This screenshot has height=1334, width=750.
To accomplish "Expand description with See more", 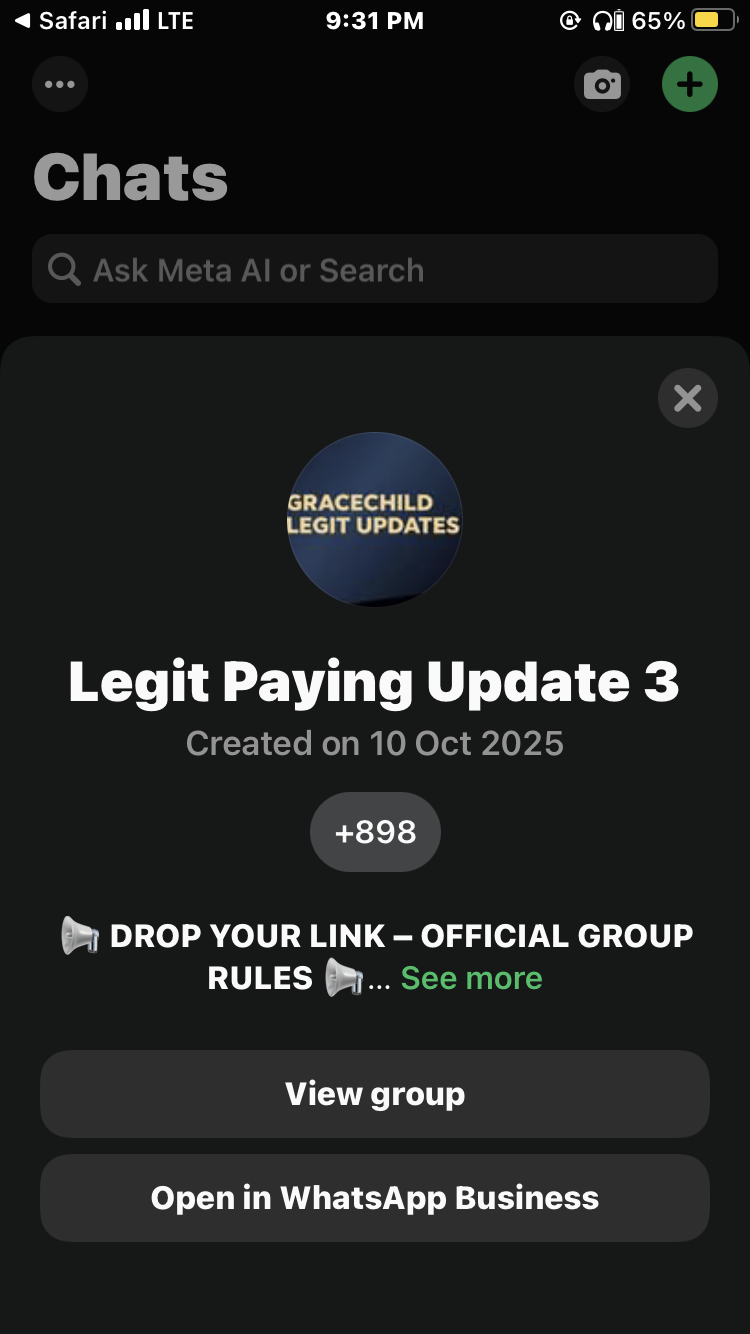I will (471, 978).
